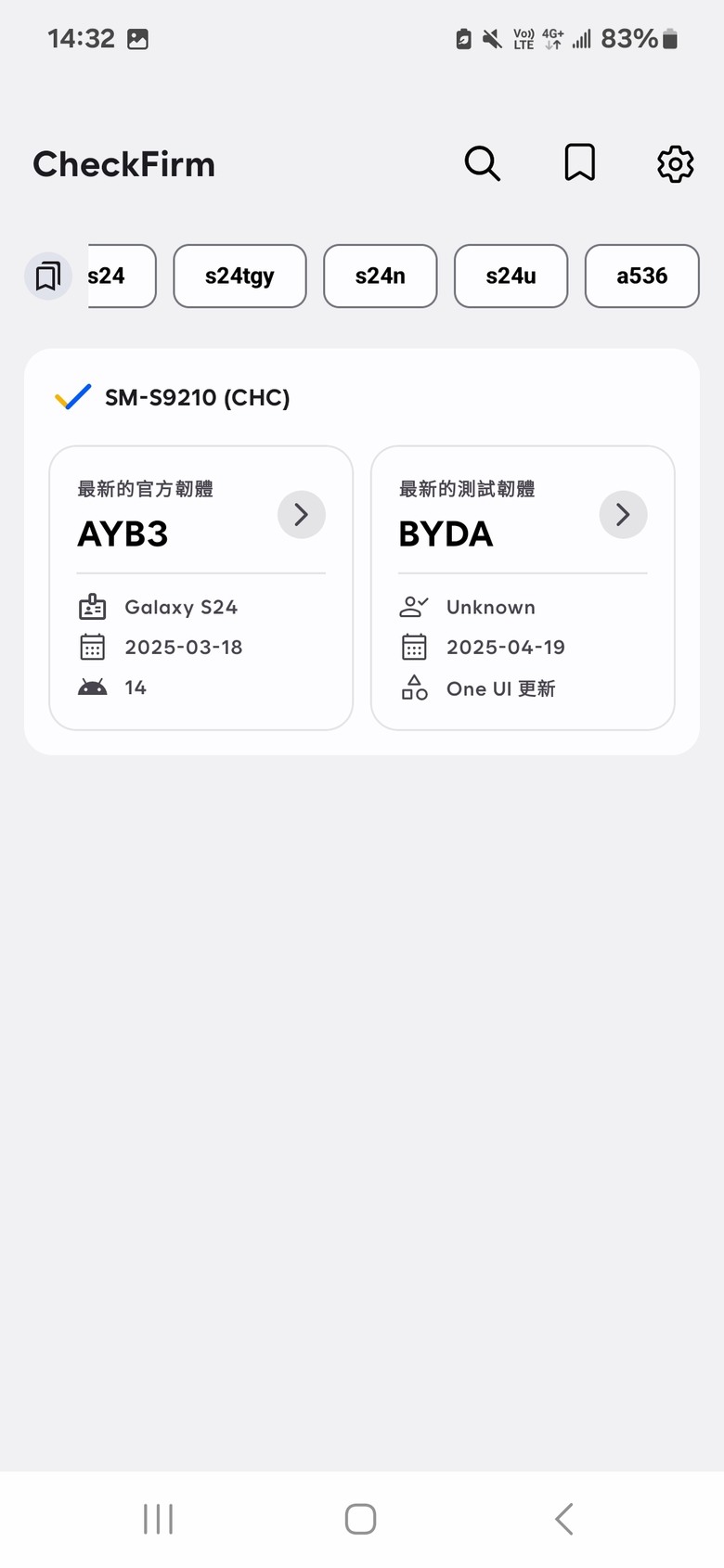Select the s24tgy chip
724x1568 pixels.
[x=239, y=276]
